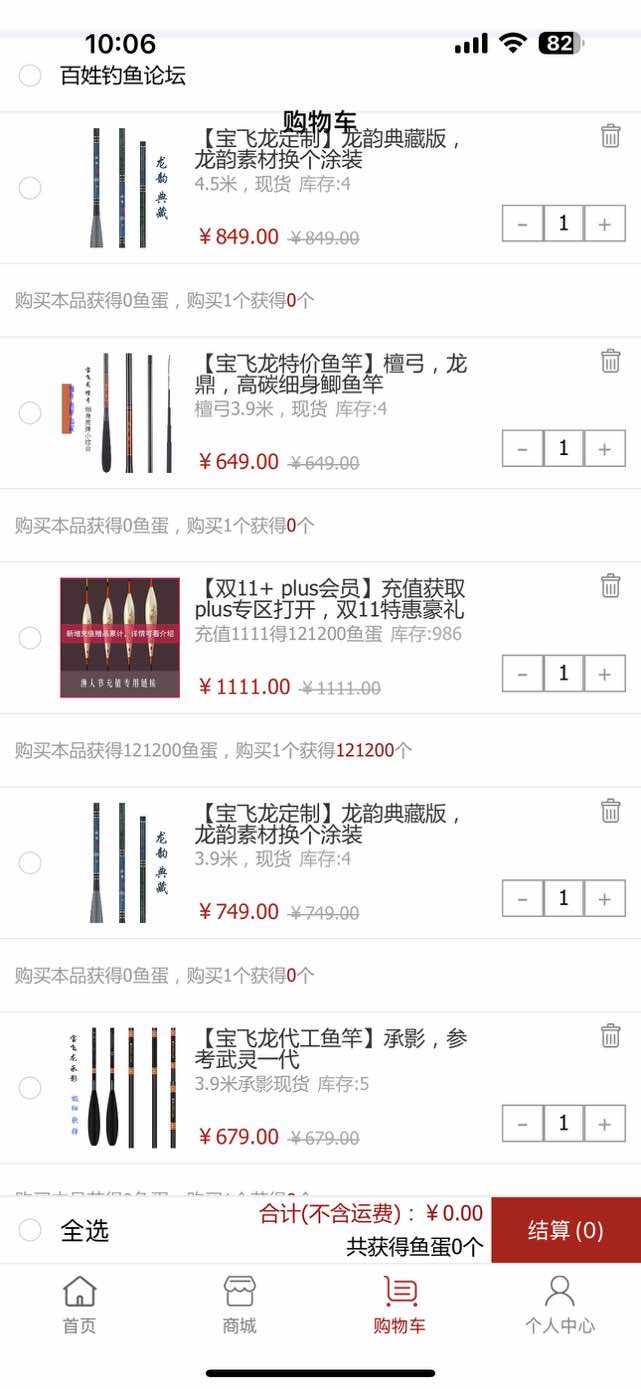Remove the 檀弓 3.9米 rod from cart
641x1389 pixels.
[x=610, y=361]
